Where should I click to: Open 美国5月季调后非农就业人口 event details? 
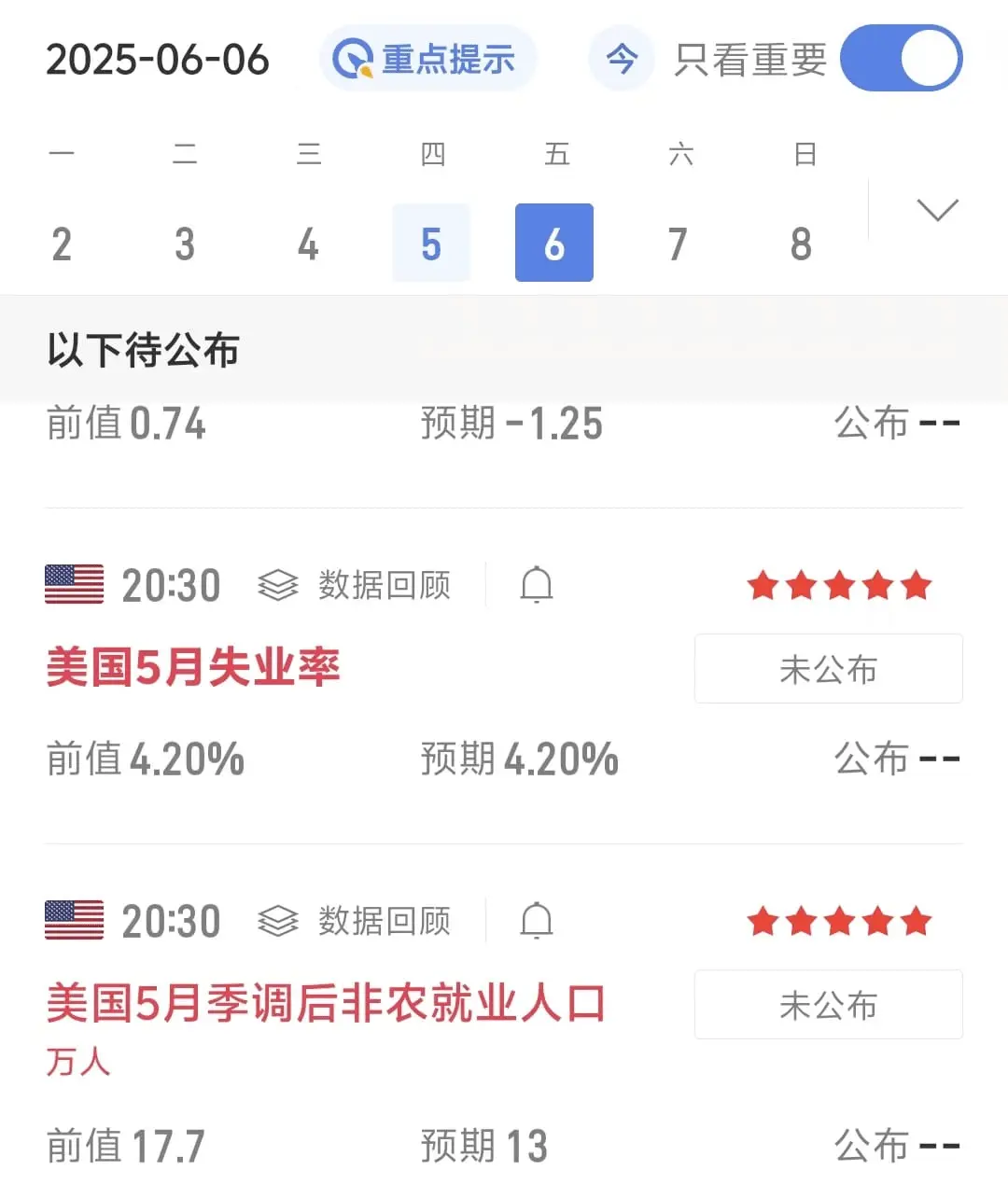326,1004
